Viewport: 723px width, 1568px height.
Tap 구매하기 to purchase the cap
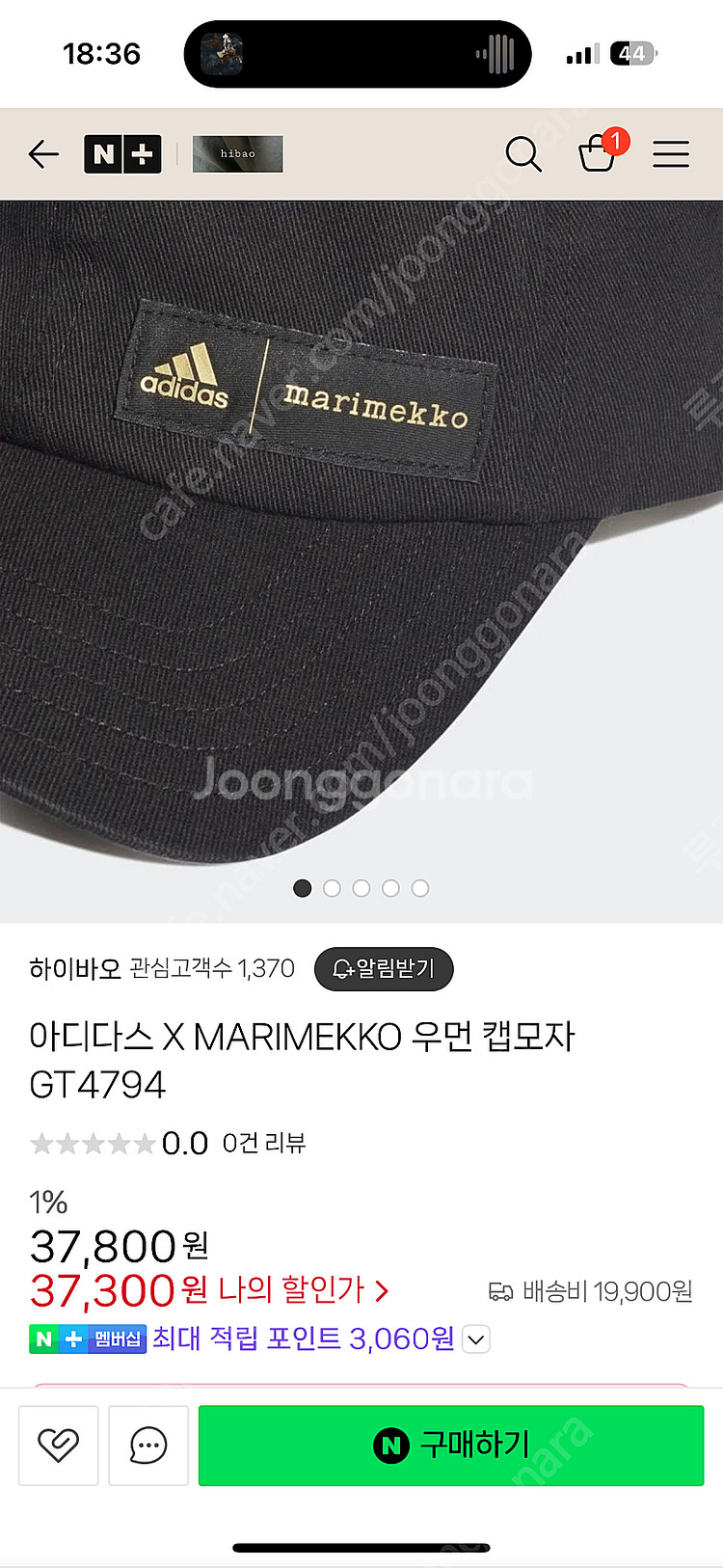451,1445
